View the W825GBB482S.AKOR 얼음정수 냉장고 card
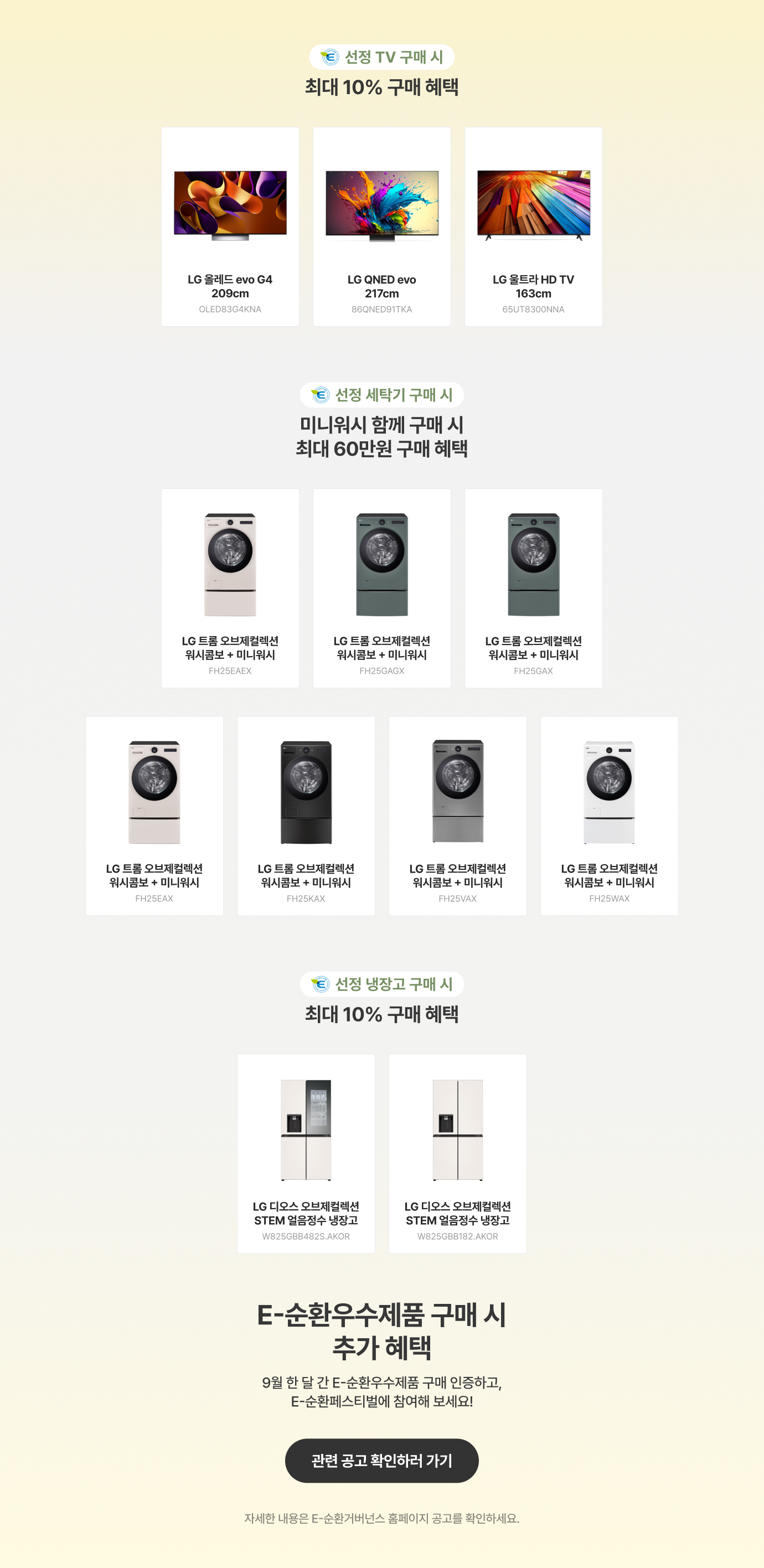Viewport: 764px width, 1568px height. 306,1153
